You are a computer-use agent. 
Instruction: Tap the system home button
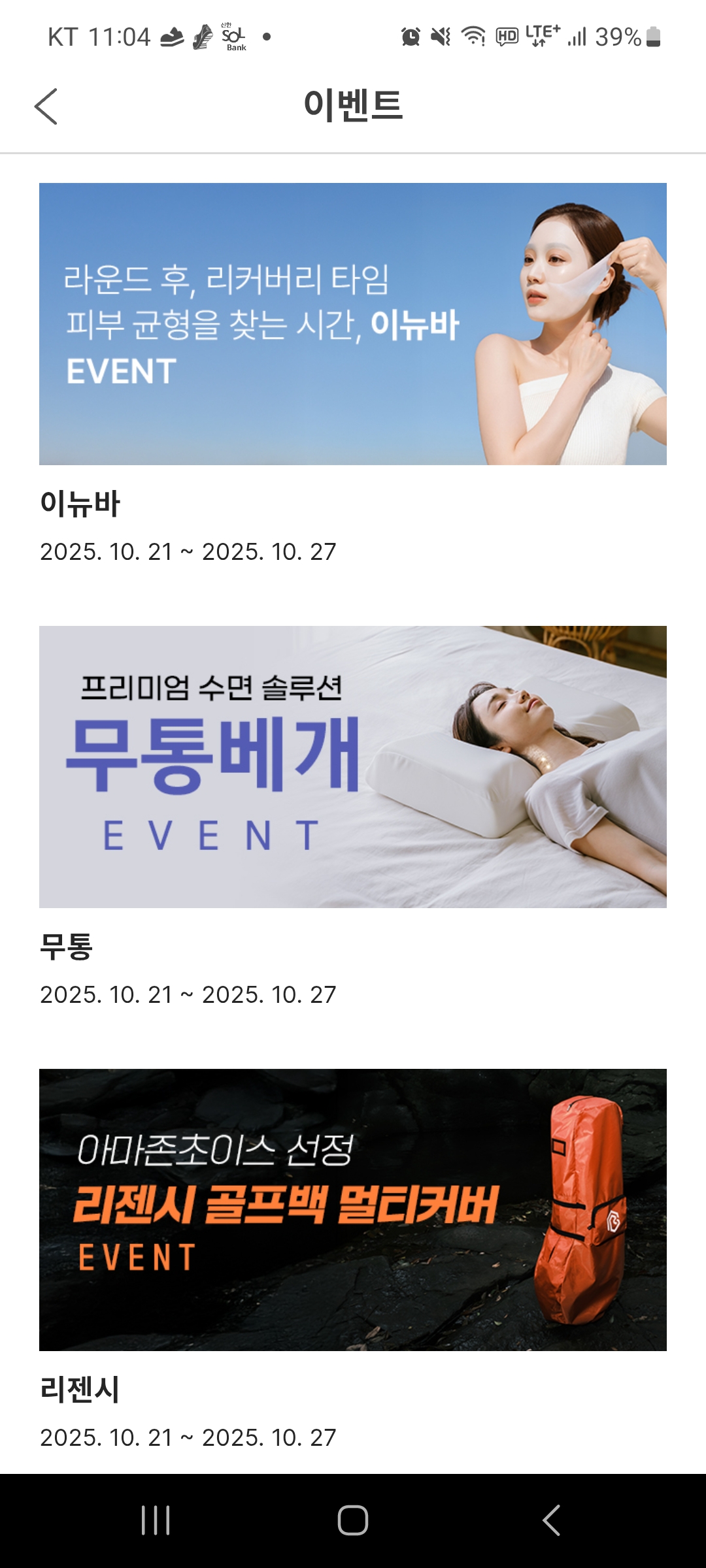coord(353,1520)
